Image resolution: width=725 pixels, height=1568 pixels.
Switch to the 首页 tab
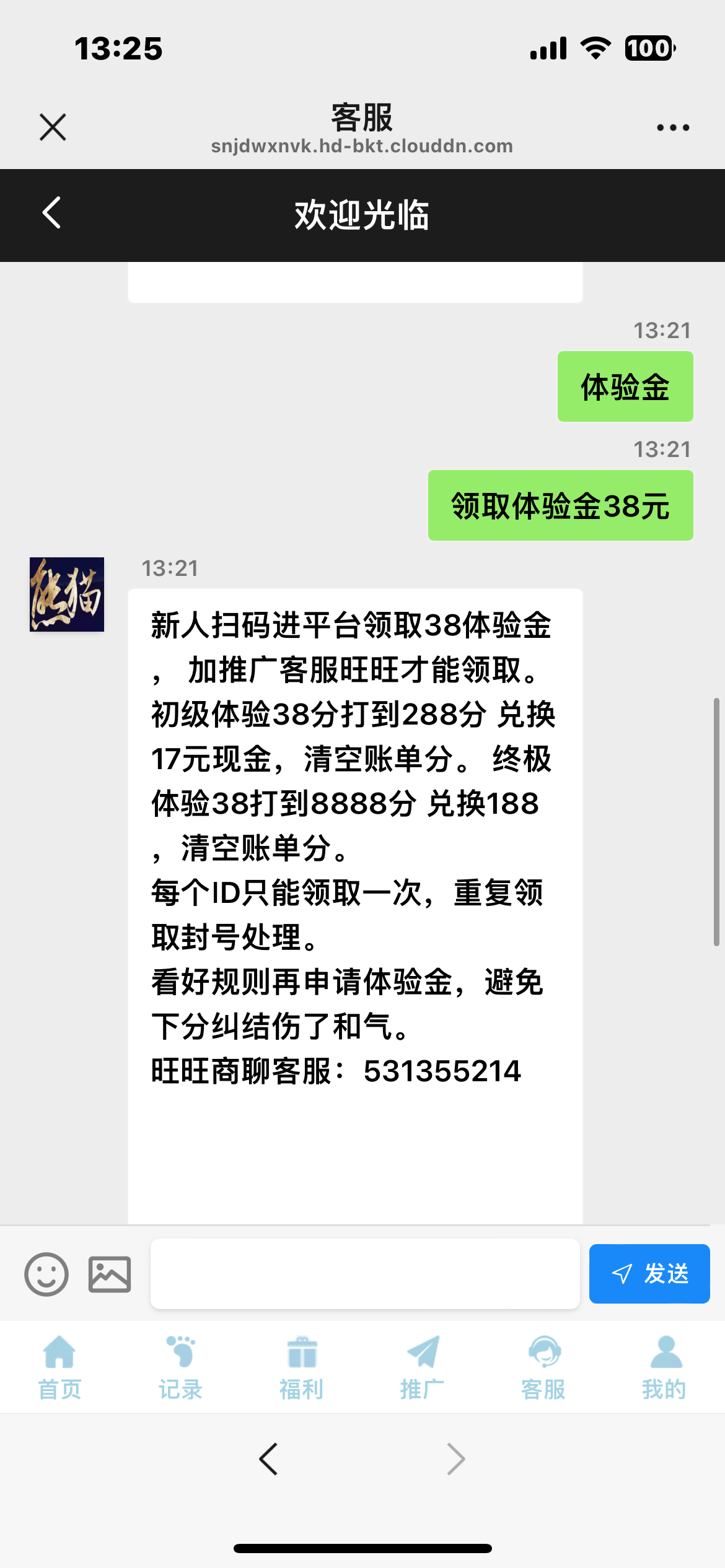point(59,1367)
